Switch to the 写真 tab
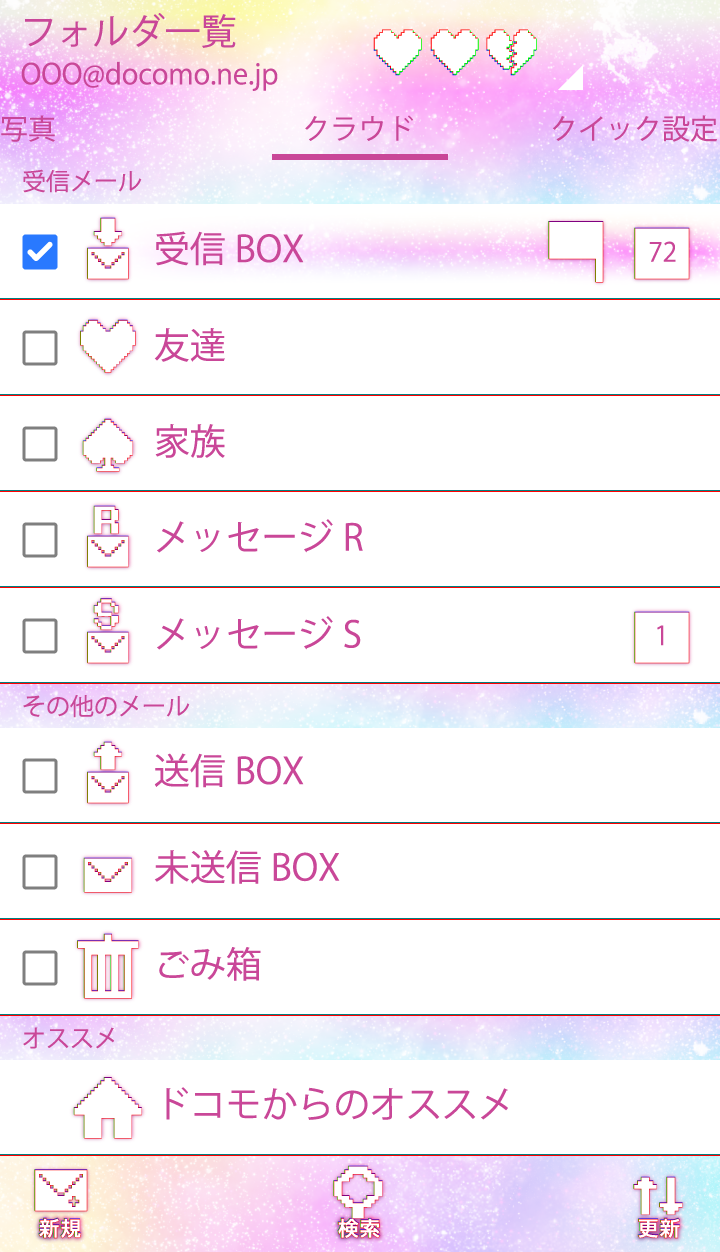Screen dimensions: 720x1252 pyautogui.click(x=28, y=130)
